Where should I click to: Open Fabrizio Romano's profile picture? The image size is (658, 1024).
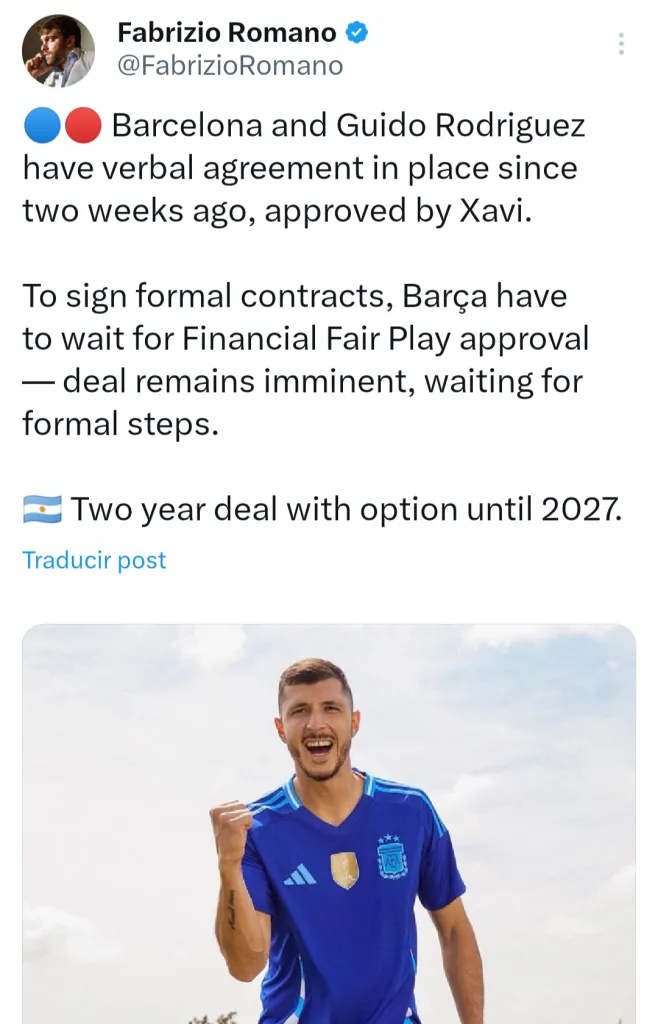58,51
